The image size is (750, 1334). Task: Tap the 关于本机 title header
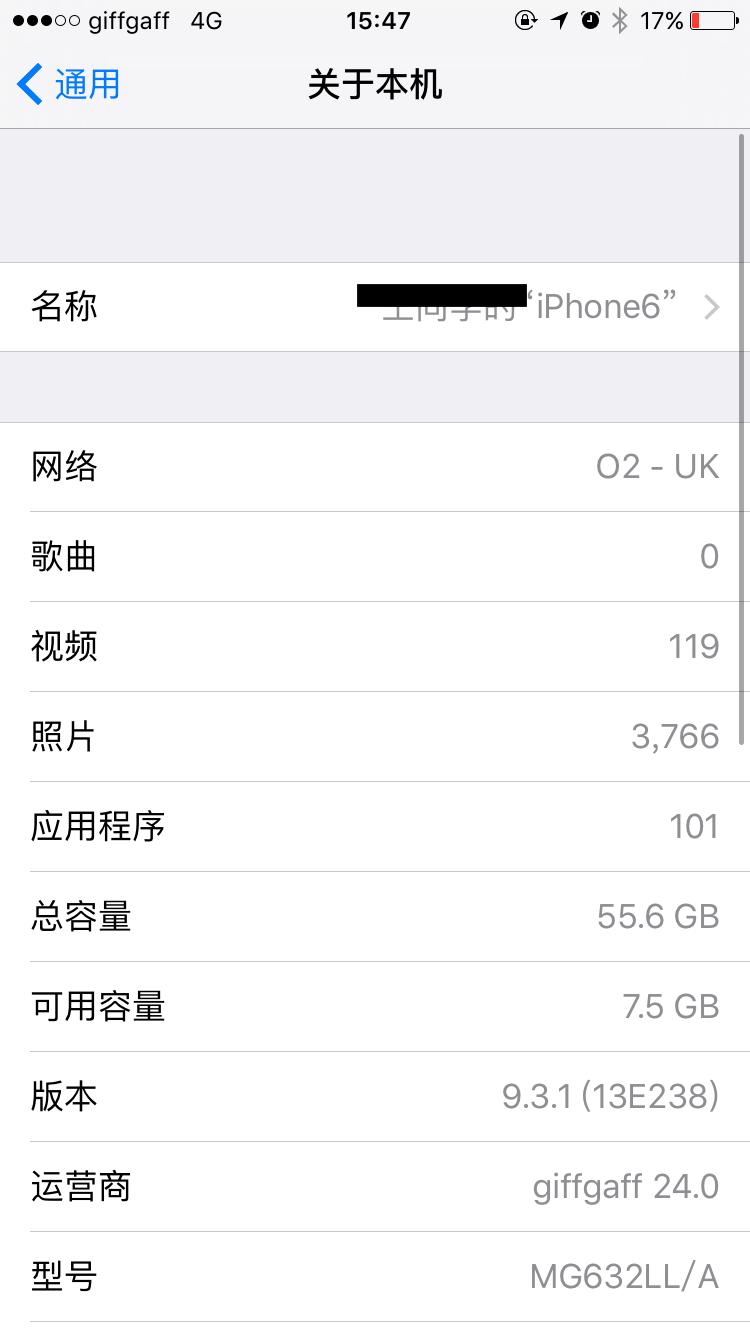[375, 86]
